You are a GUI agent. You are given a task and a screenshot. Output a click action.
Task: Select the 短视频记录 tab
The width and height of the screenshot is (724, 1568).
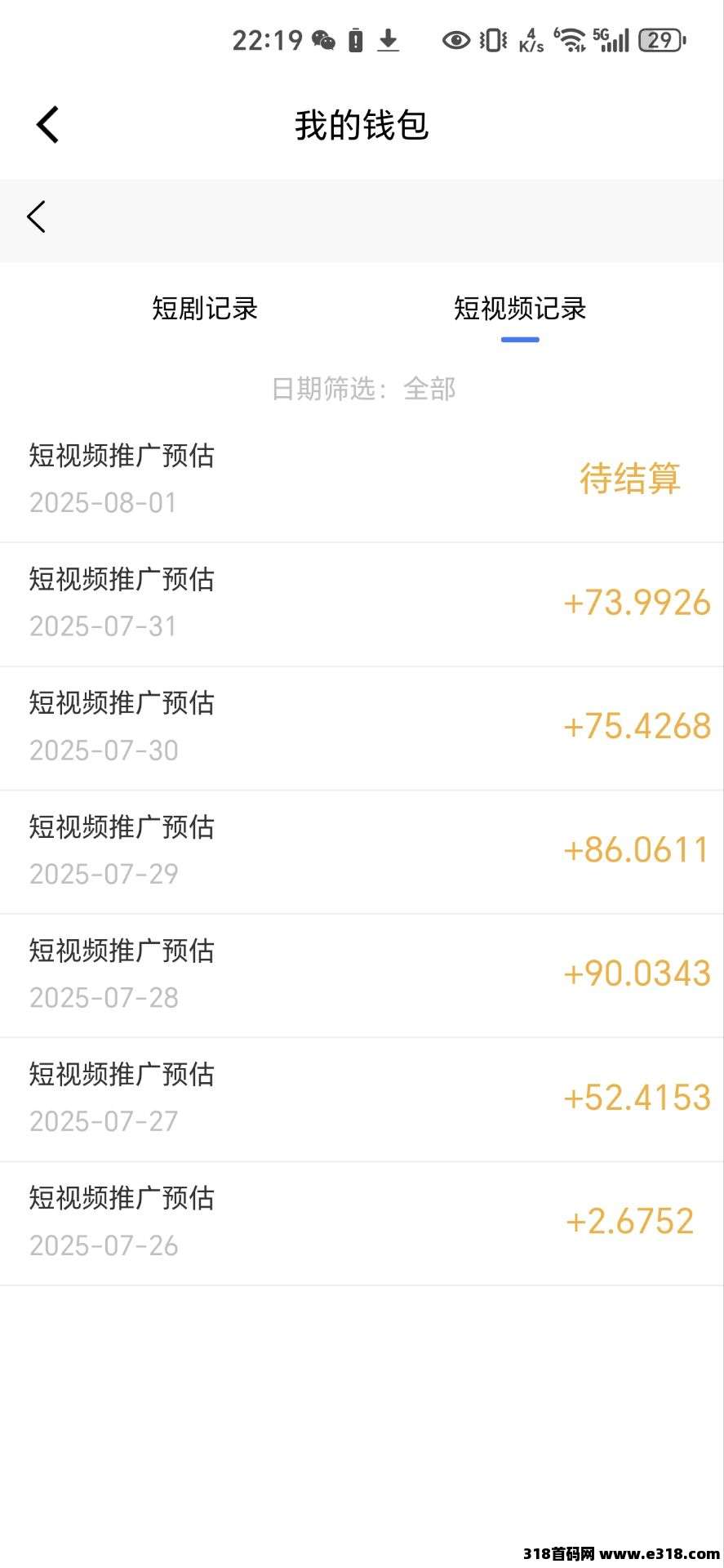coord(520,309)
